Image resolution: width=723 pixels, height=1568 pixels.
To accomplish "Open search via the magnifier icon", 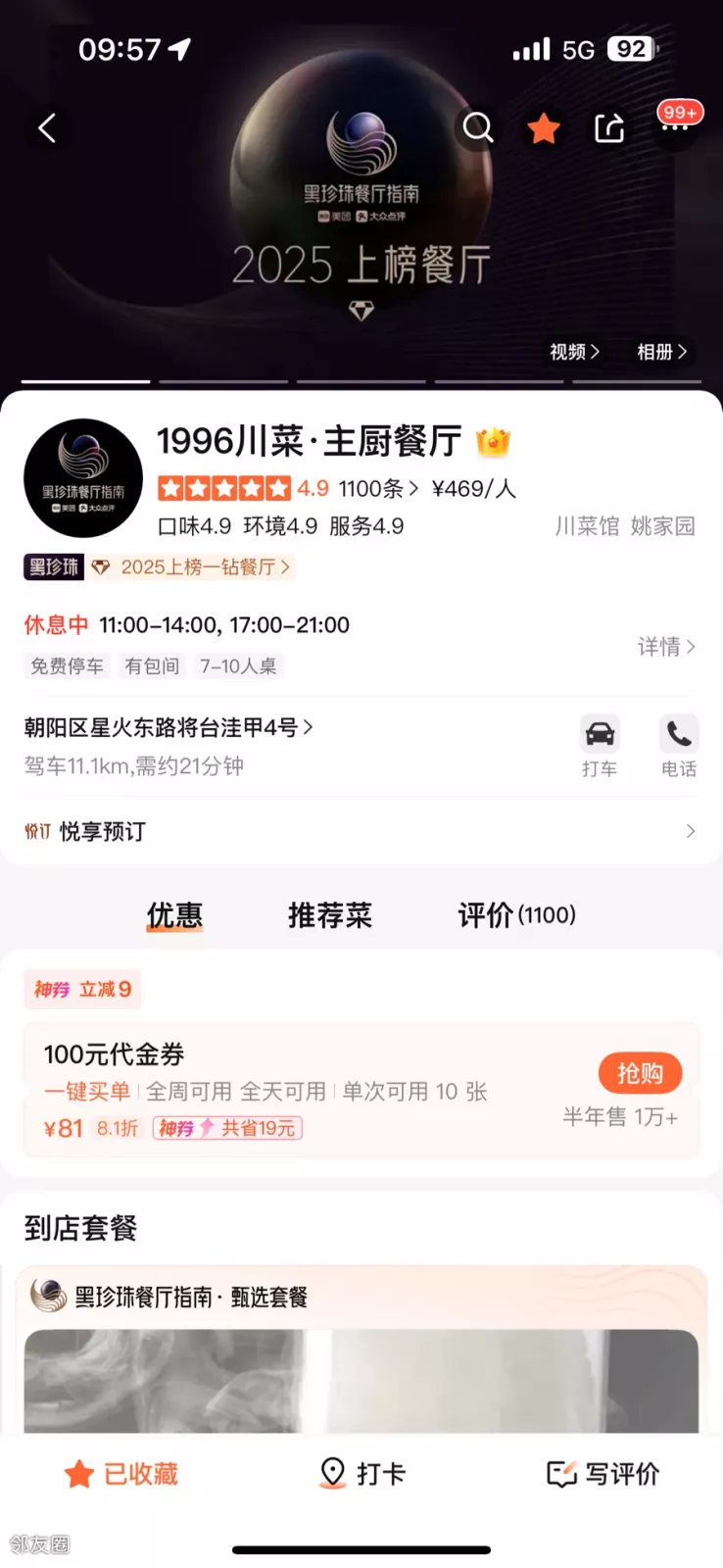I will pyautogui.click(x=478, y=127).
